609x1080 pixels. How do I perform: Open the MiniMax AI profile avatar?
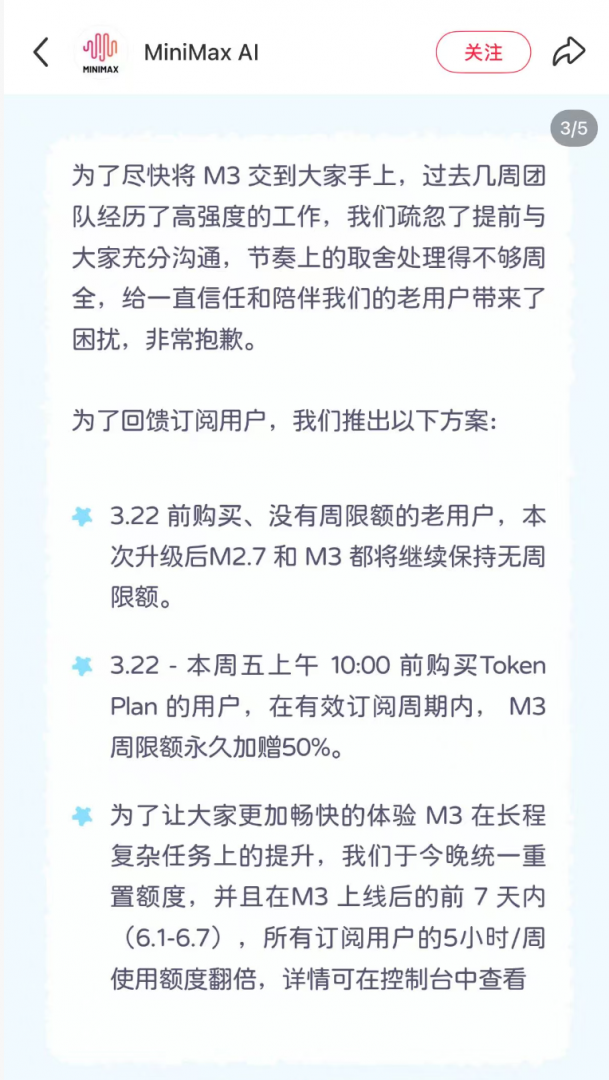101,52
